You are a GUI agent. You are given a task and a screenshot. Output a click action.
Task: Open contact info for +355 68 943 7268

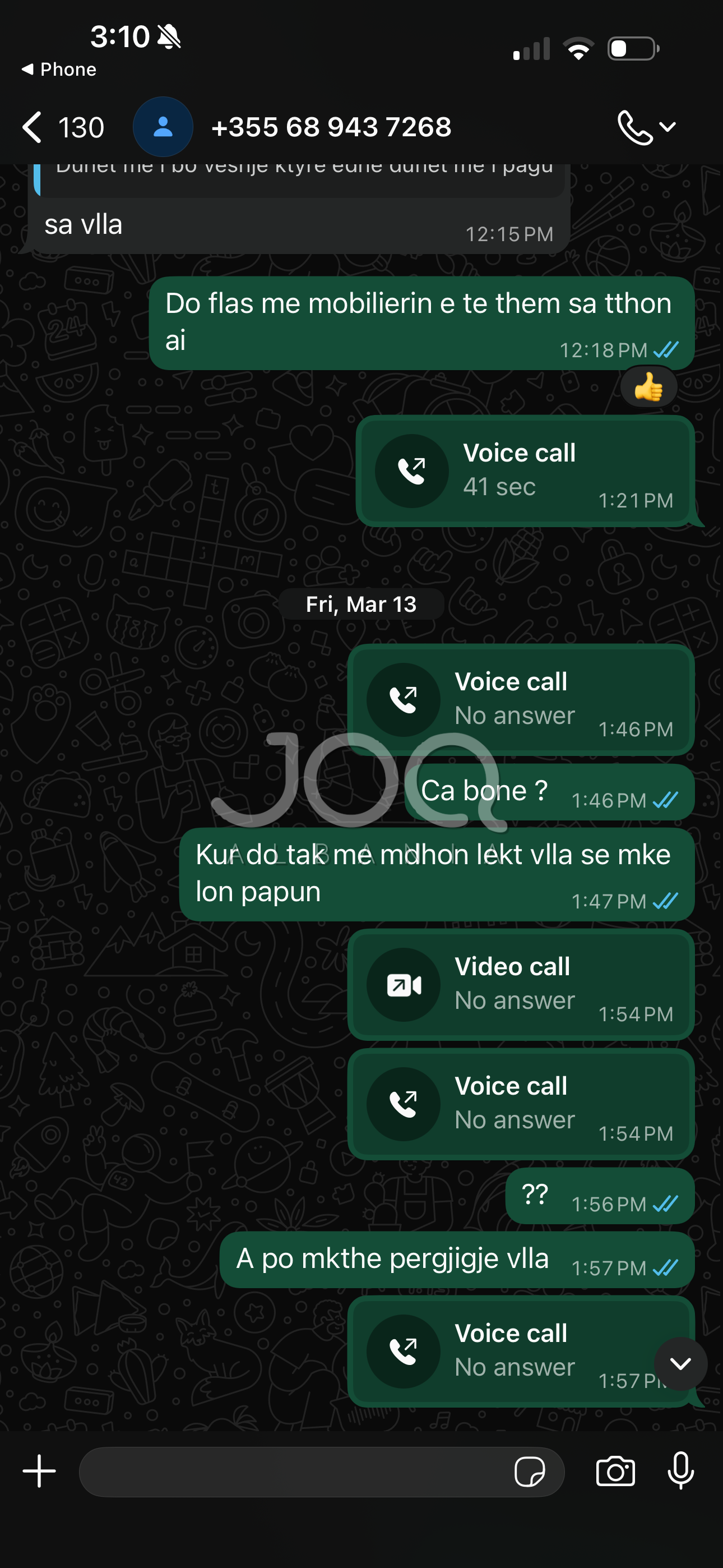click(331, 127)
